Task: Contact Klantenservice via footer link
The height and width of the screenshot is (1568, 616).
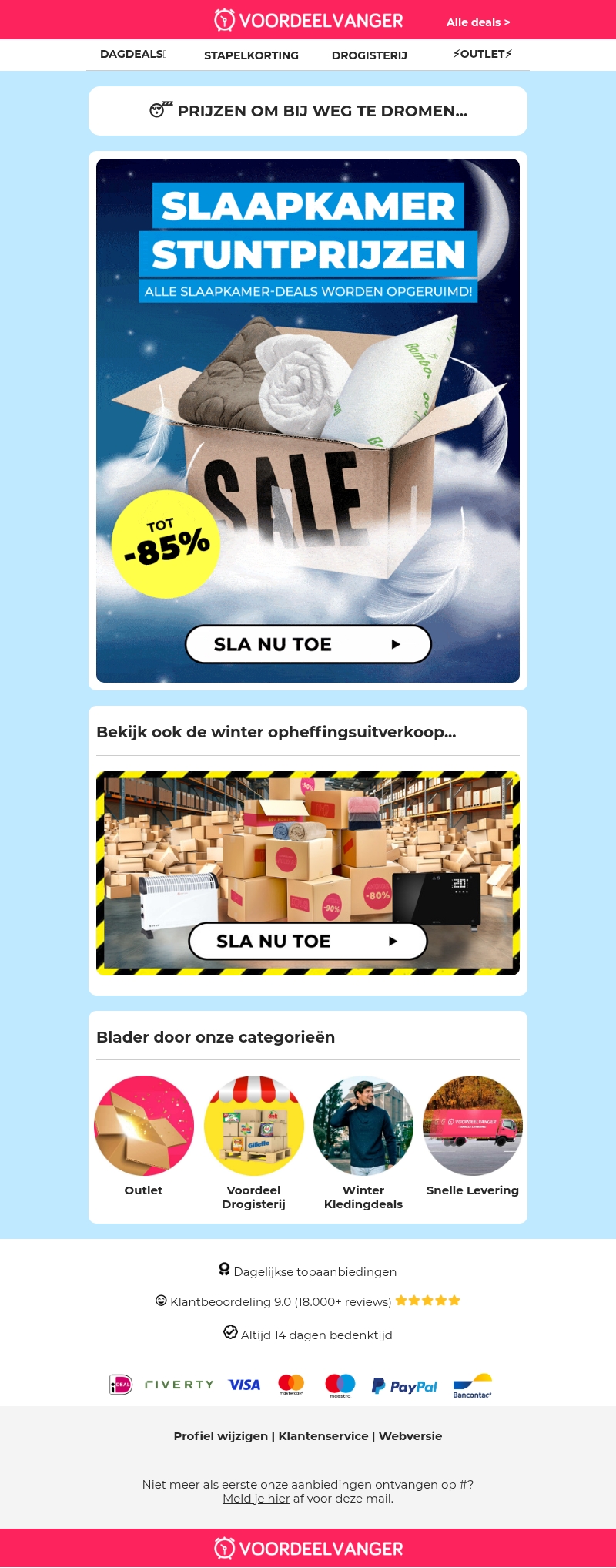Action: (323, 1435)
